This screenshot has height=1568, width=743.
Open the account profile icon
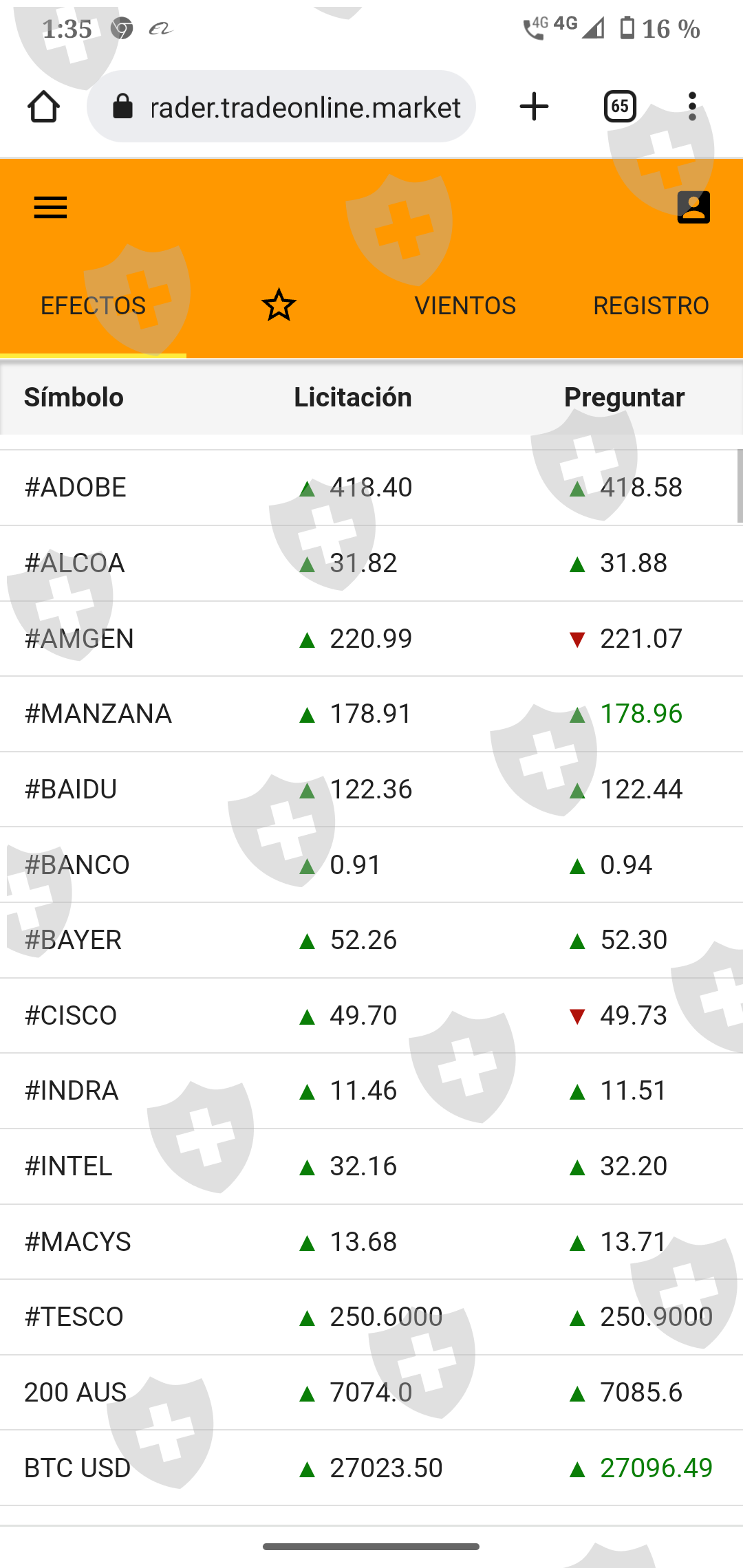point(693,207)
